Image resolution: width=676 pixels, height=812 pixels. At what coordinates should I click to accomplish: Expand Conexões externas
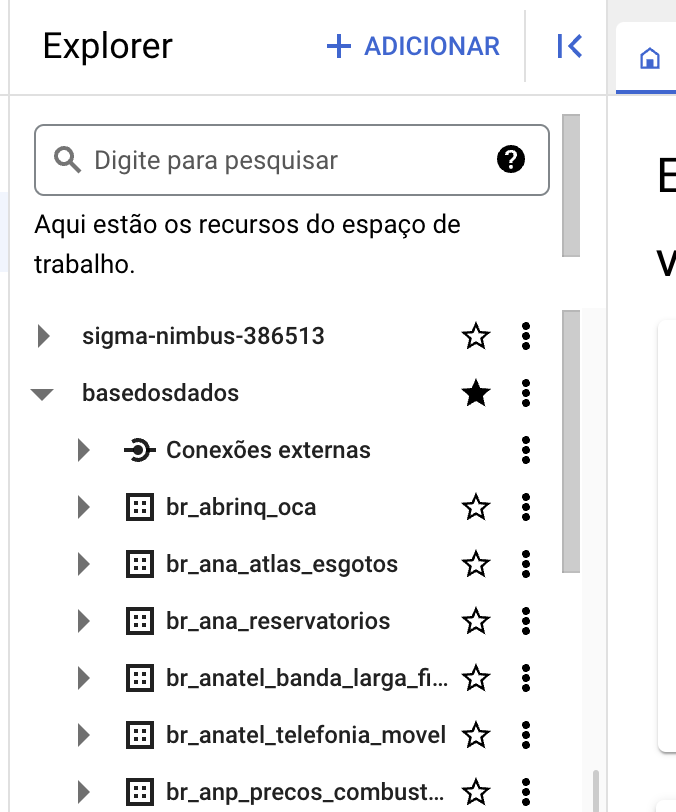(84, 451)
